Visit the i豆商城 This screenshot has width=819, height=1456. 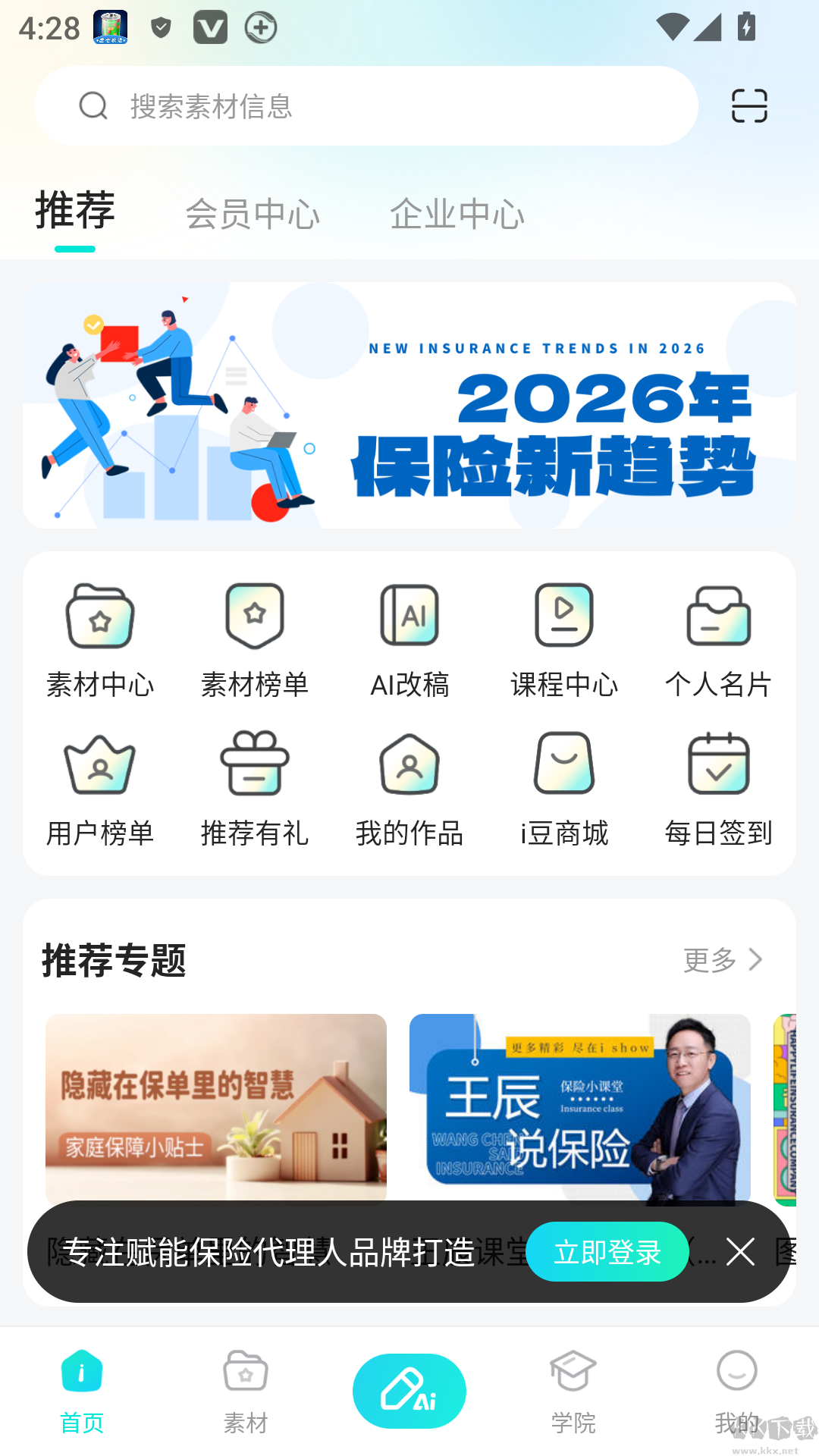(x=564, y=789)
